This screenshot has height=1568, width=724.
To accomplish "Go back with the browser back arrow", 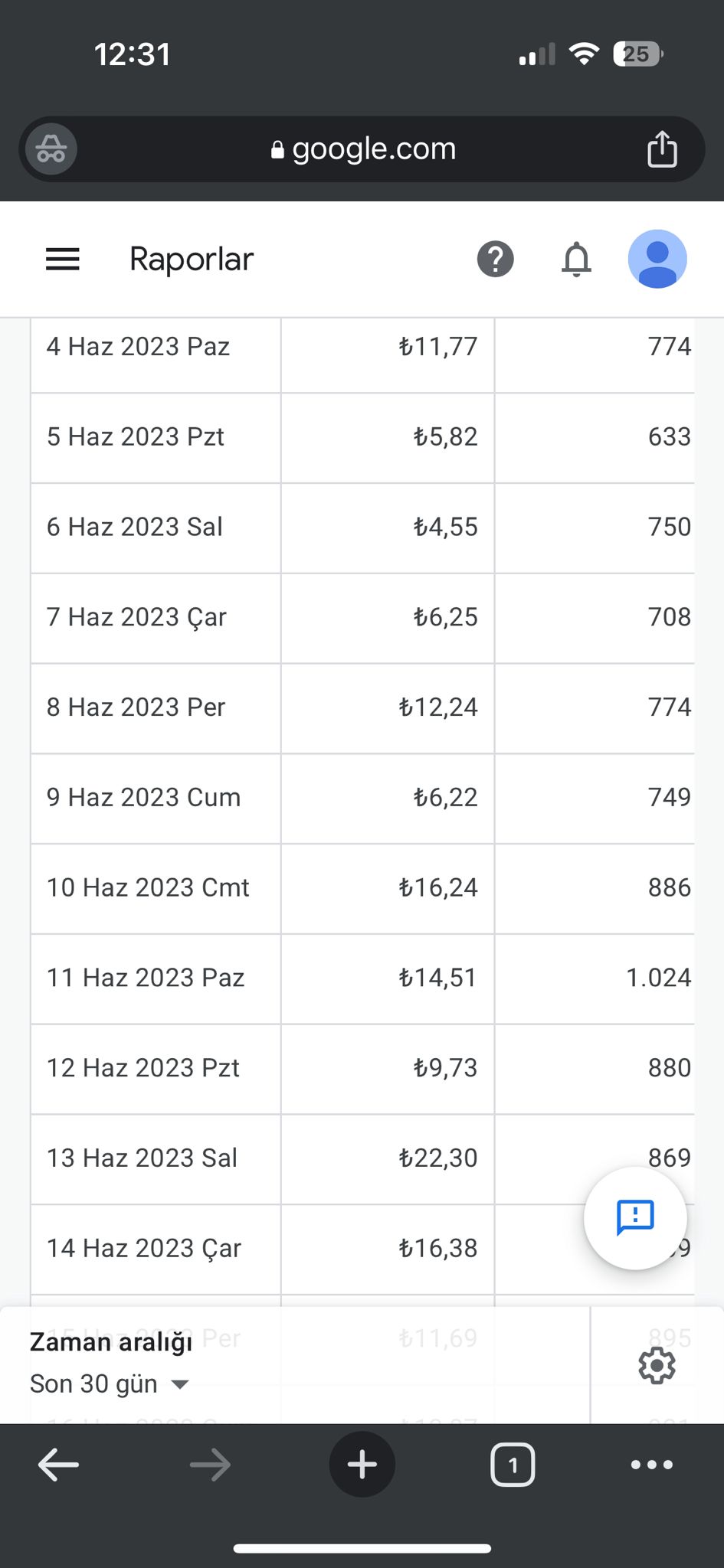I will pos(58,1465).
